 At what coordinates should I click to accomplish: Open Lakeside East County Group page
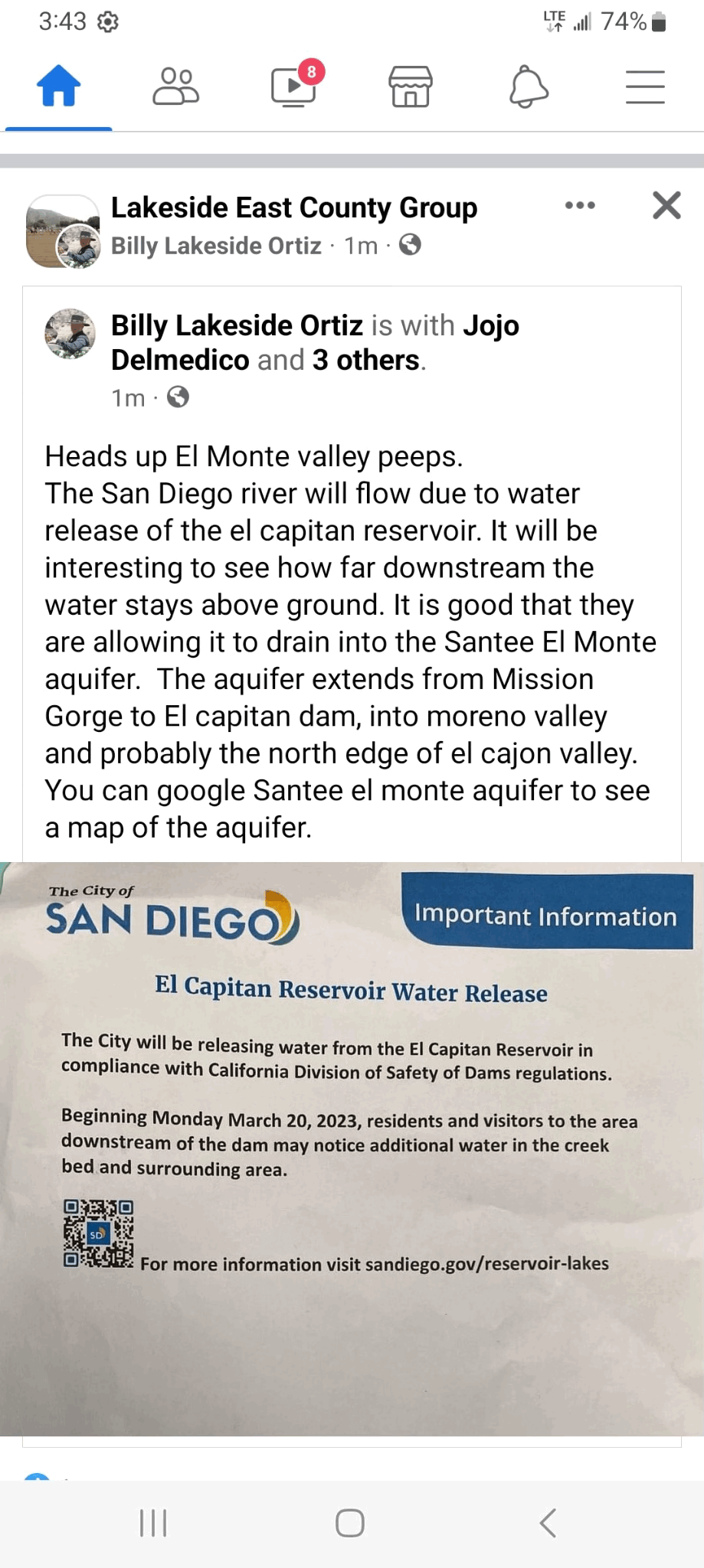[x=294, y=207]
